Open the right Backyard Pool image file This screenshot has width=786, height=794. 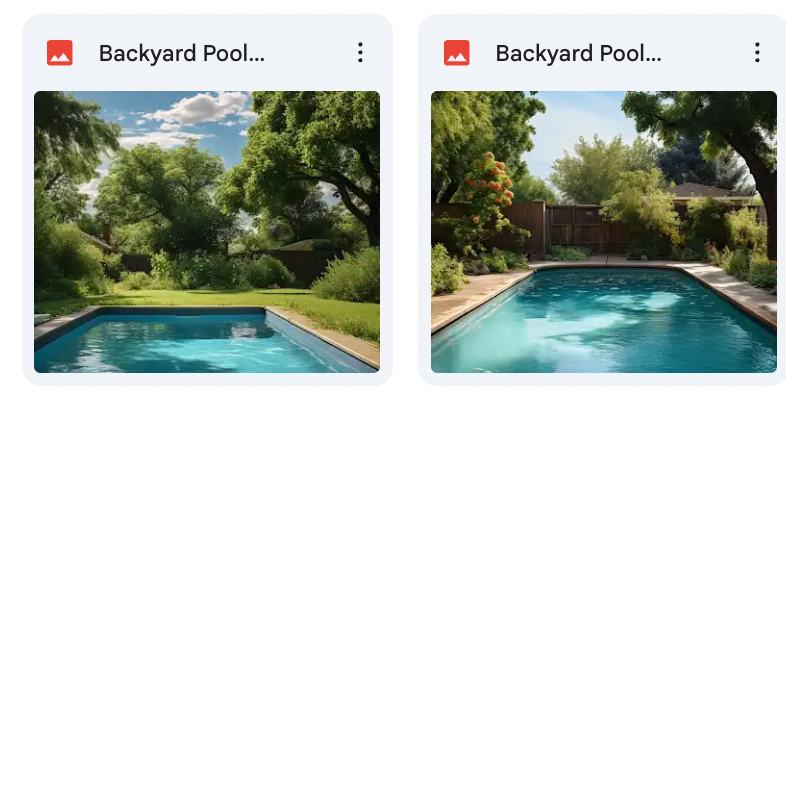pyautogui.click(x=603, y=232)
